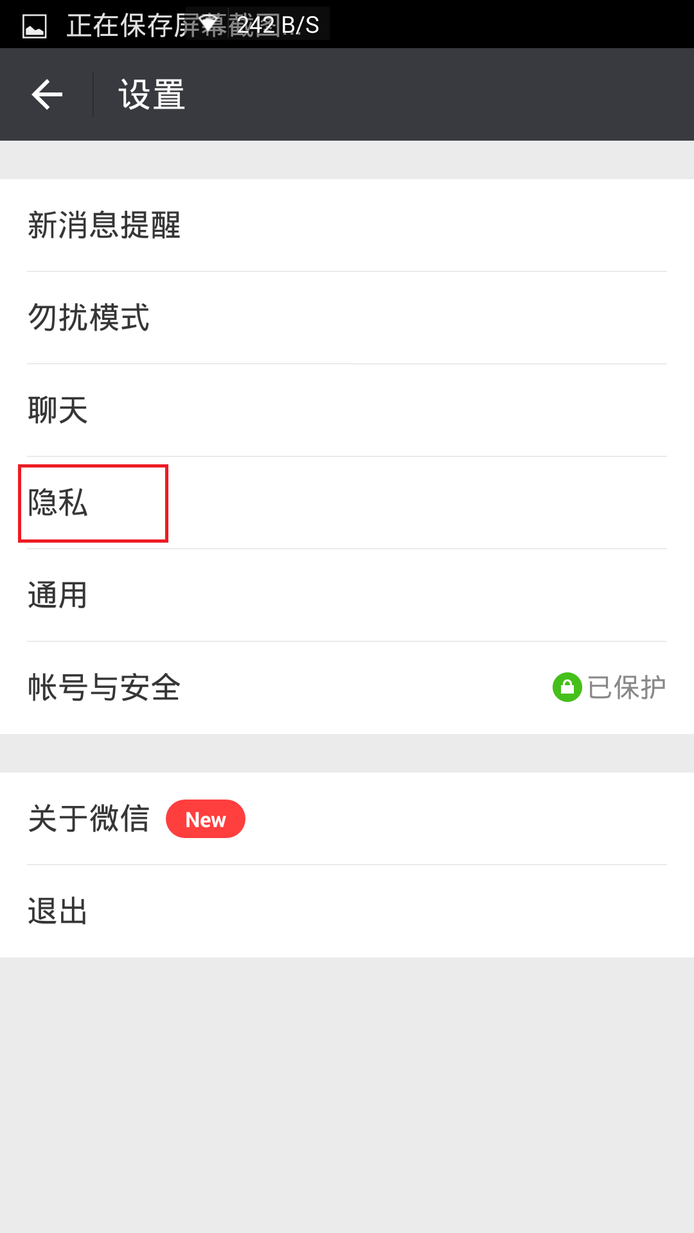Tap 退出 to log out
Screen dimensions: 694x1233
[x=347, y=912]
